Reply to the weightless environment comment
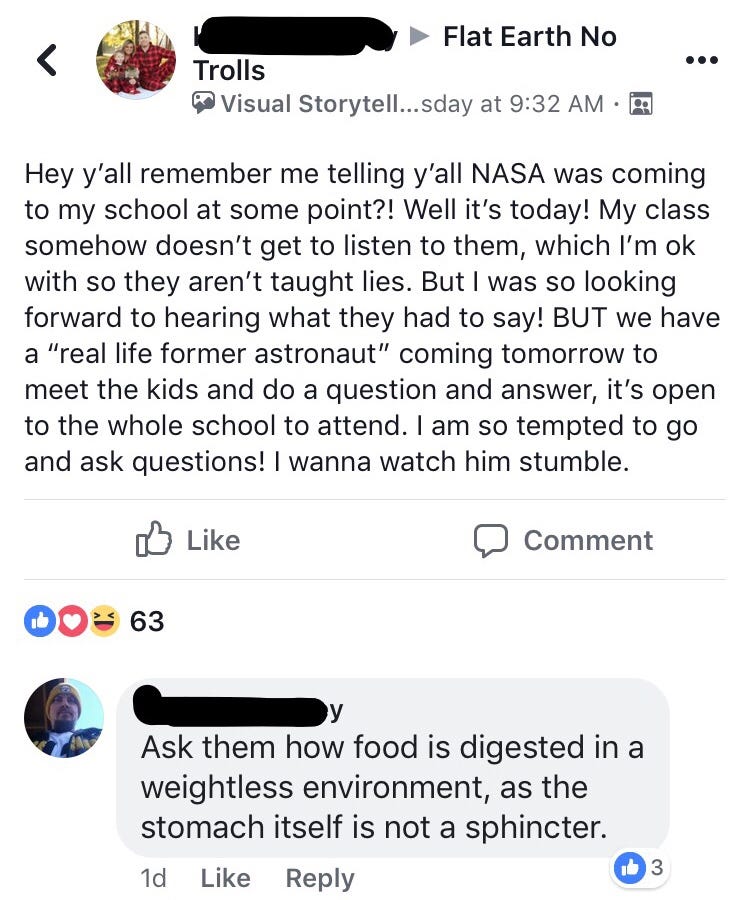Image resolution: width=750 pixels, height=900 pixels. tap(319, 878)
